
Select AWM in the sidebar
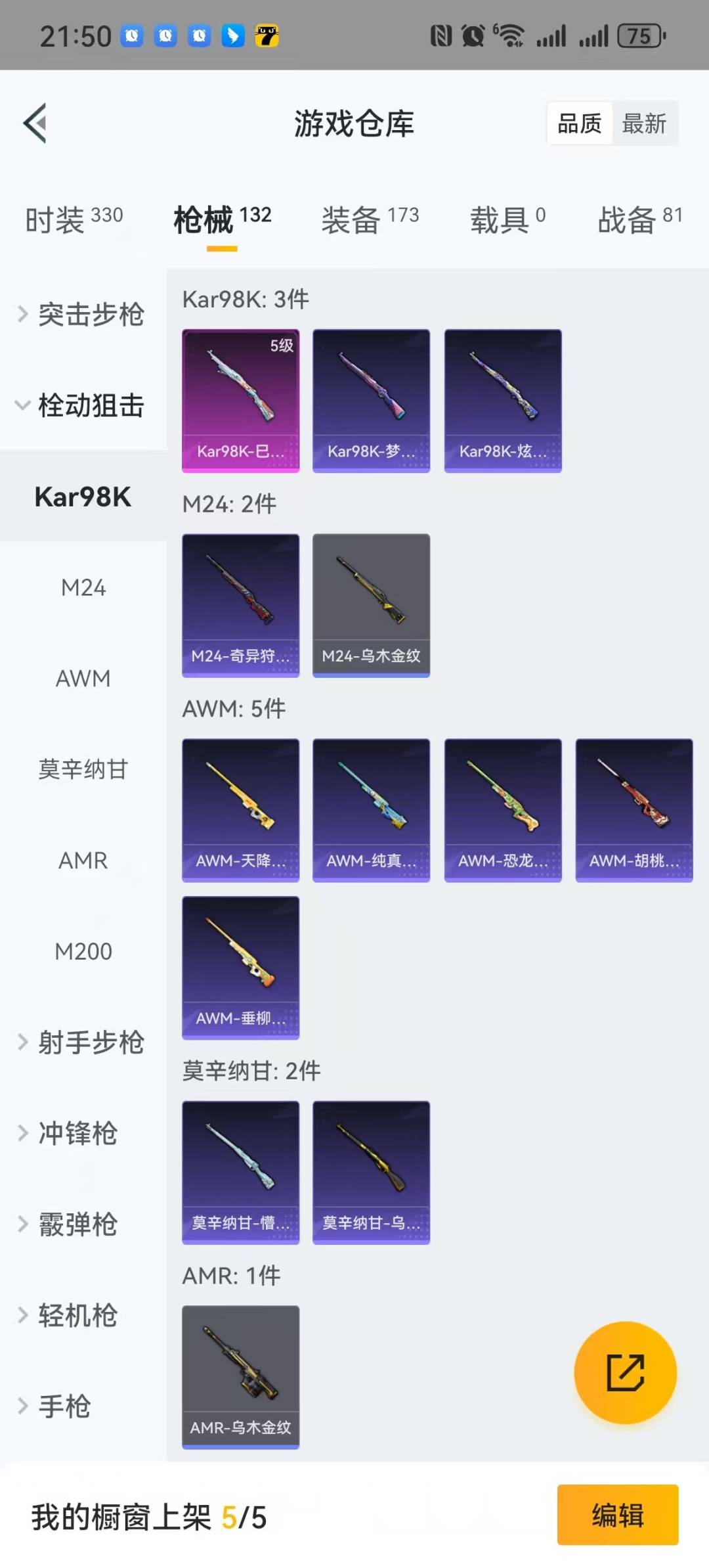[x=83, y=678]
